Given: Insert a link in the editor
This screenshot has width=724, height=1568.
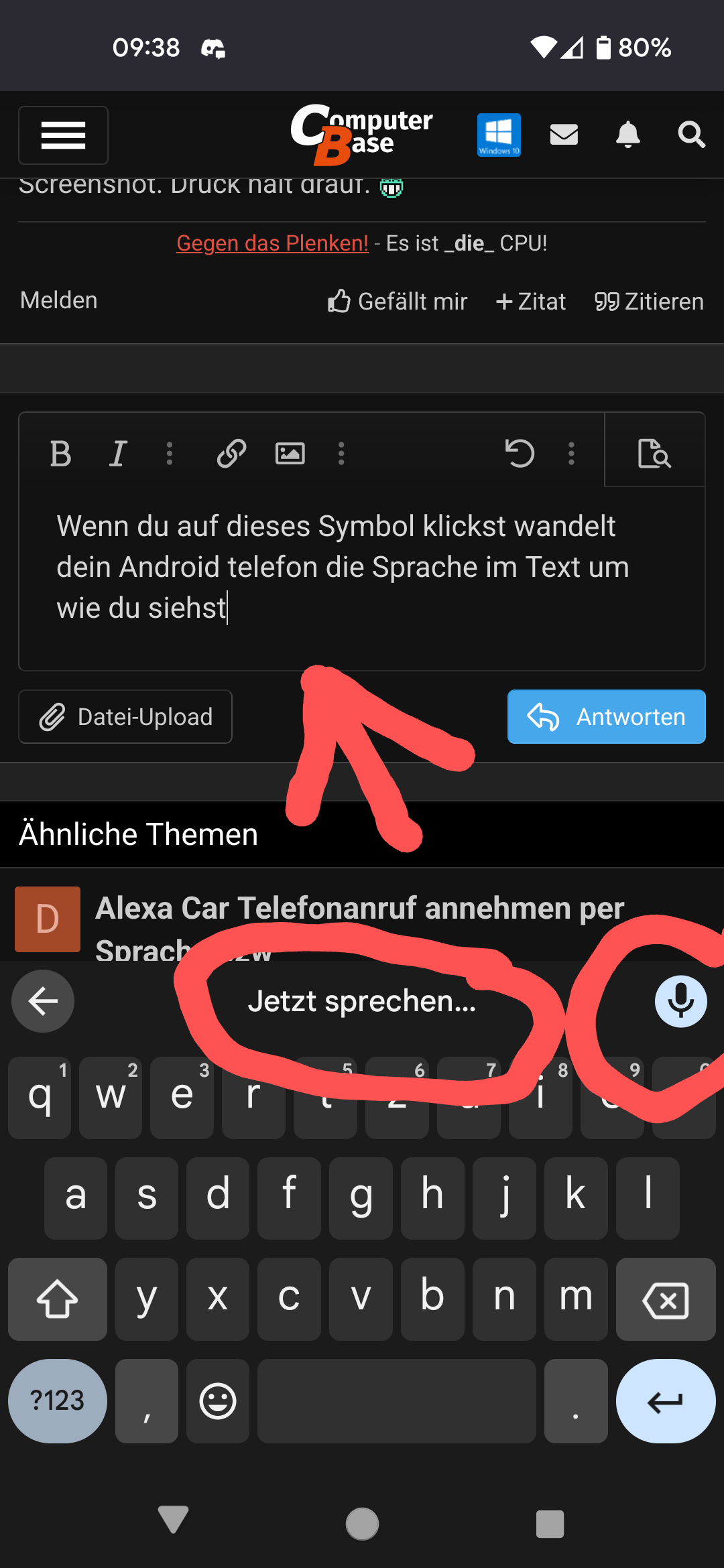Looking at the screenshot, I should (x=231, y=454).
